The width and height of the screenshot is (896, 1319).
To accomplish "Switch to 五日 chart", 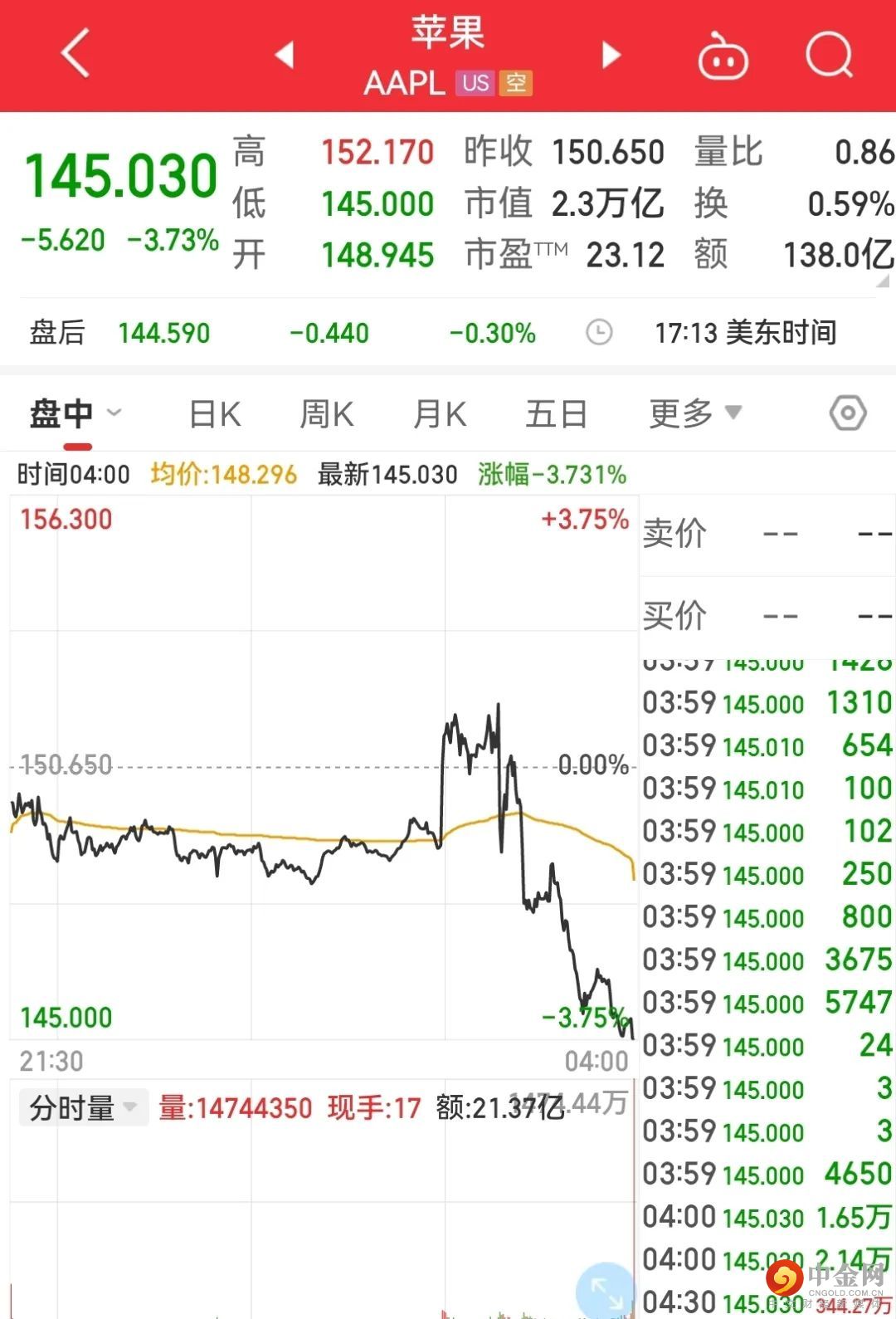I will (x=556, y=413).
